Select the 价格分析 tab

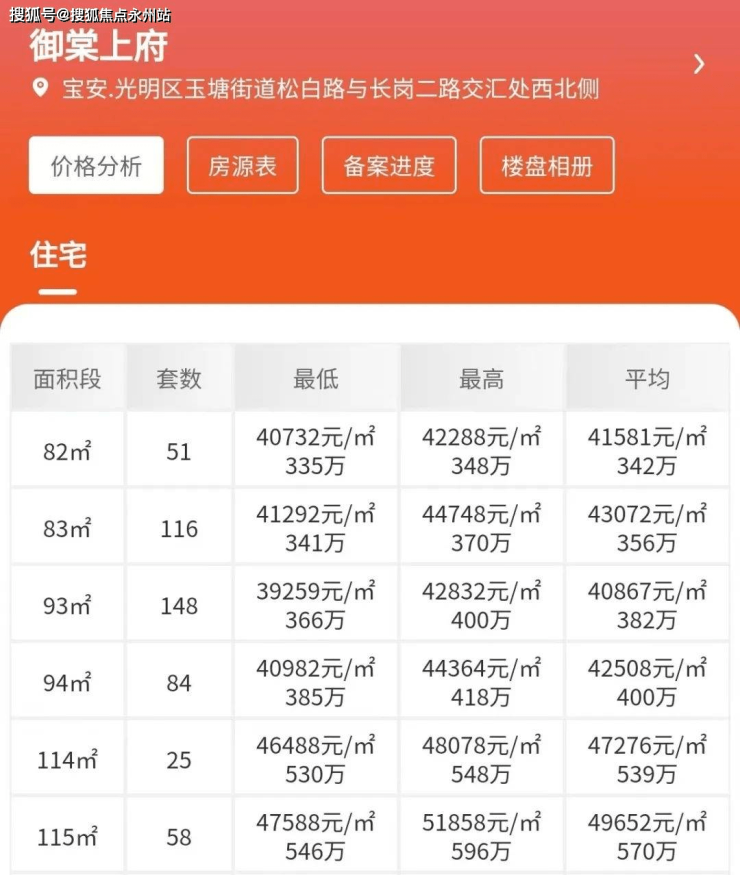96,166
